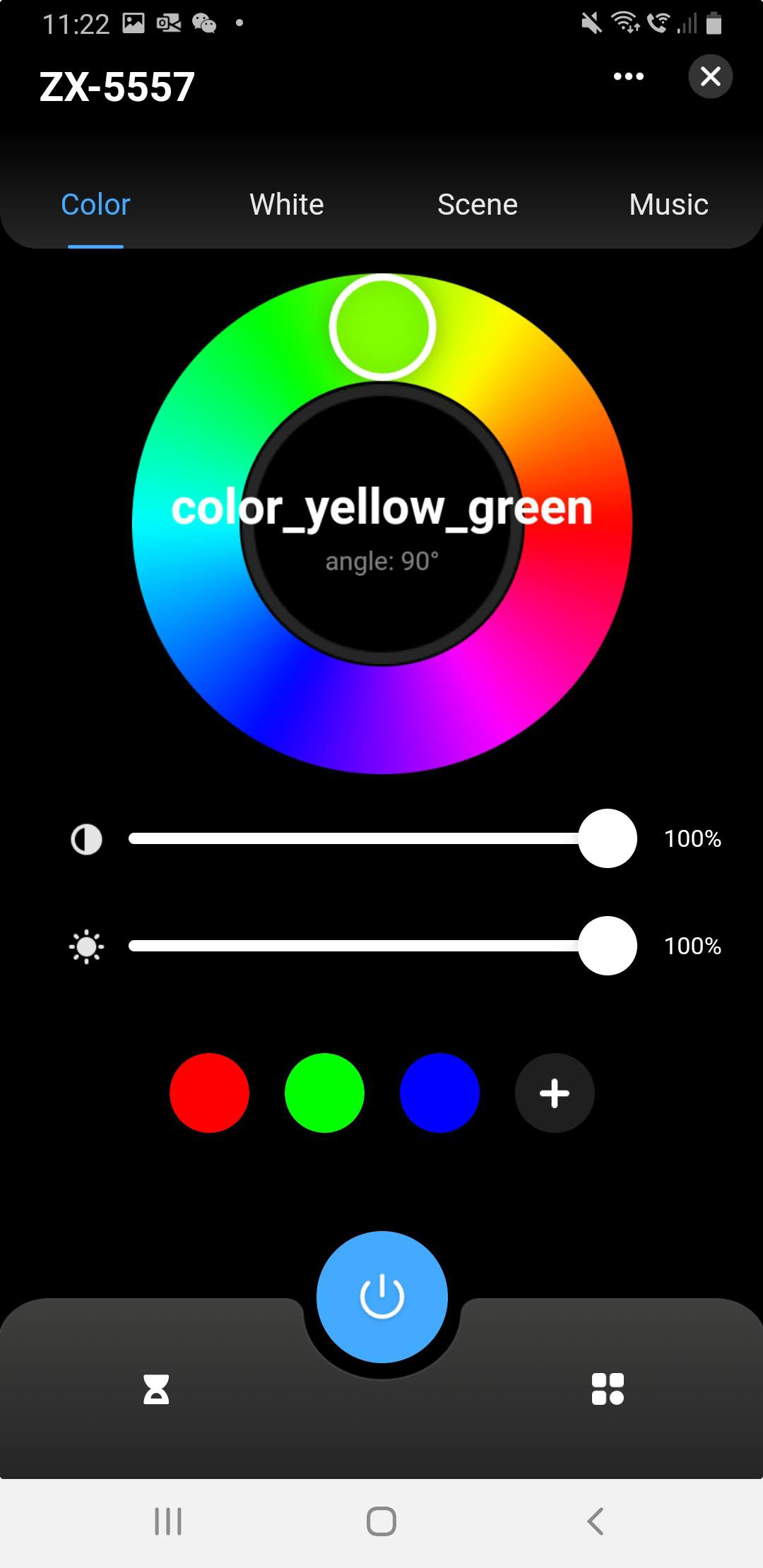763x1568 pixels.
Task: Choose the red preset color
Action: click(209, 1093)
